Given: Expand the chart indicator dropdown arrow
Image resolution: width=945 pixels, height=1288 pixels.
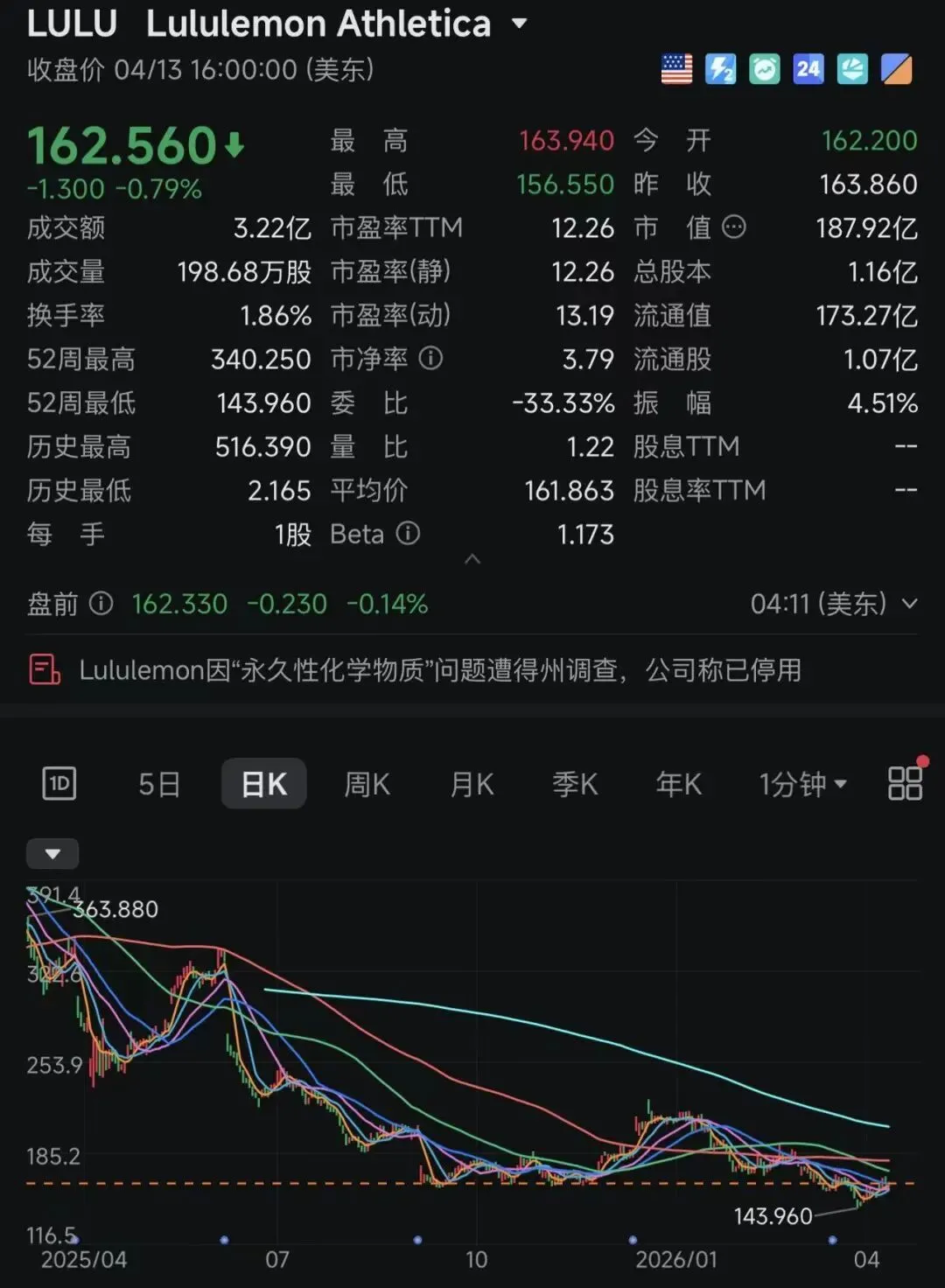Looking at the screenshot, I should point(52,854).
